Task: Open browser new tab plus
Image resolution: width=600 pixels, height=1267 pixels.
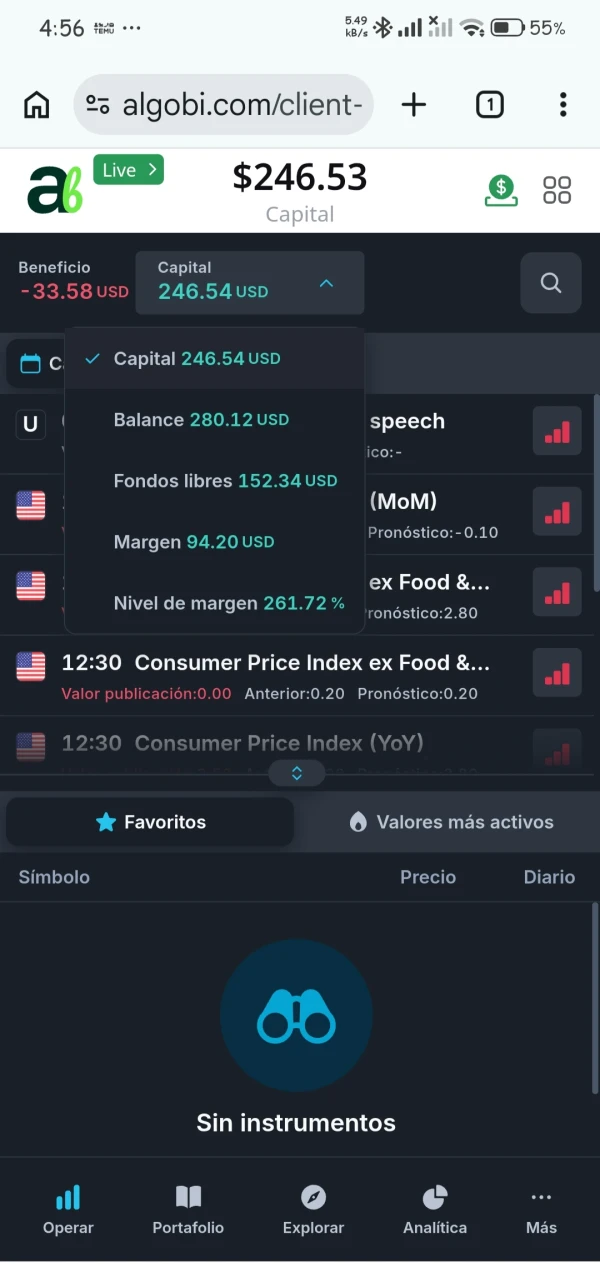Action: click(x=414, y=104)
